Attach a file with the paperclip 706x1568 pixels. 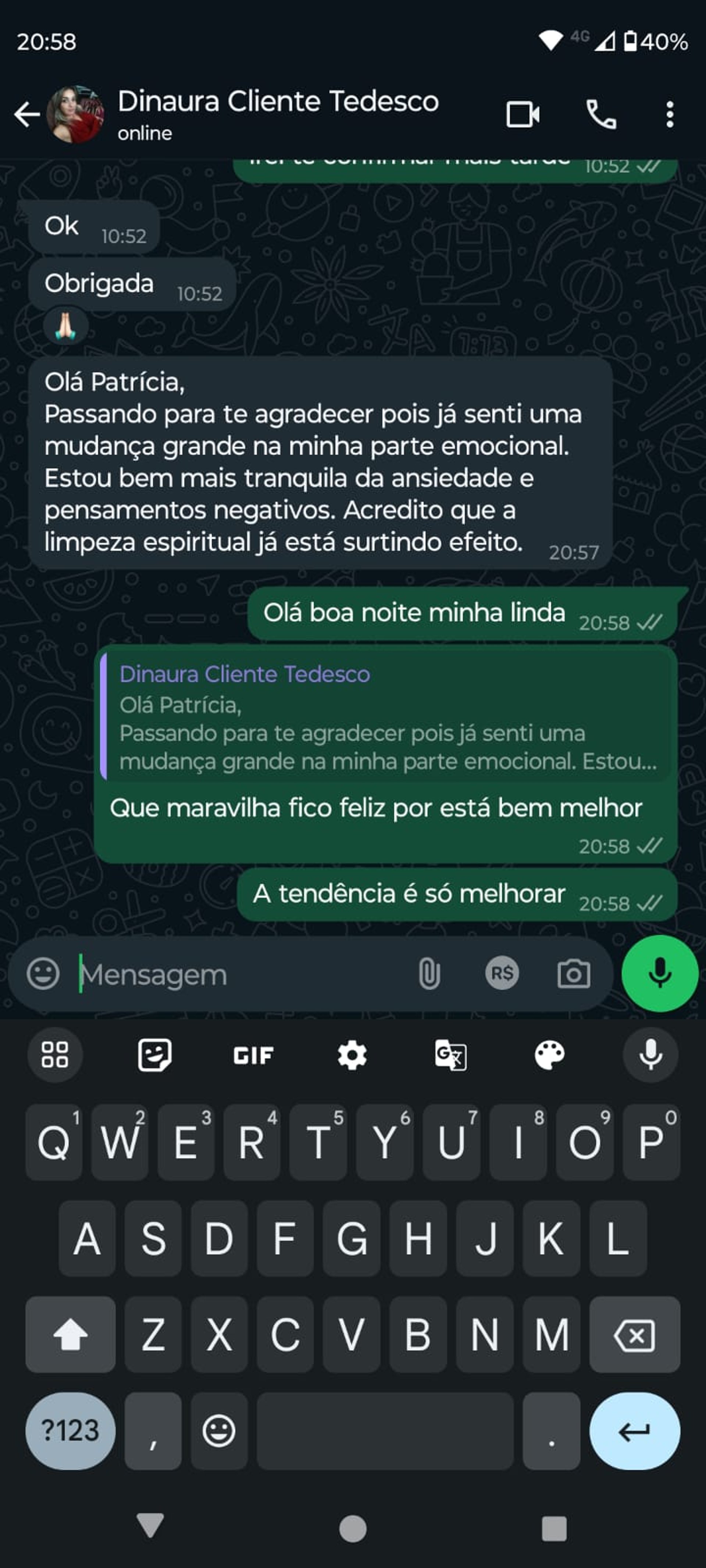point(429,974)
